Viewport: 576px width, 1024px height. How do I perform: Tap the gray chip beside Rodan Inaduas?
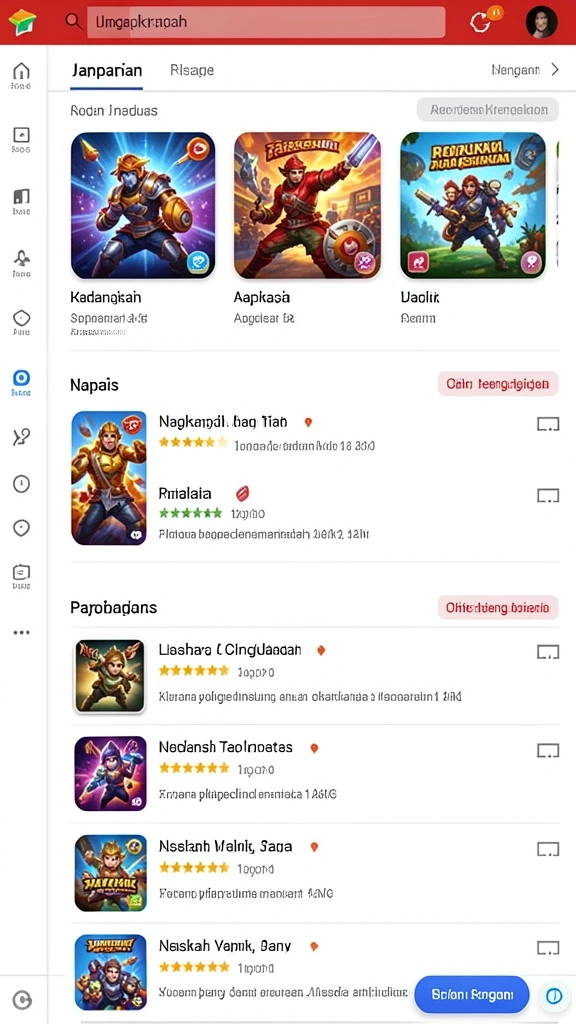pyautogui.click(x=487, y=110)
